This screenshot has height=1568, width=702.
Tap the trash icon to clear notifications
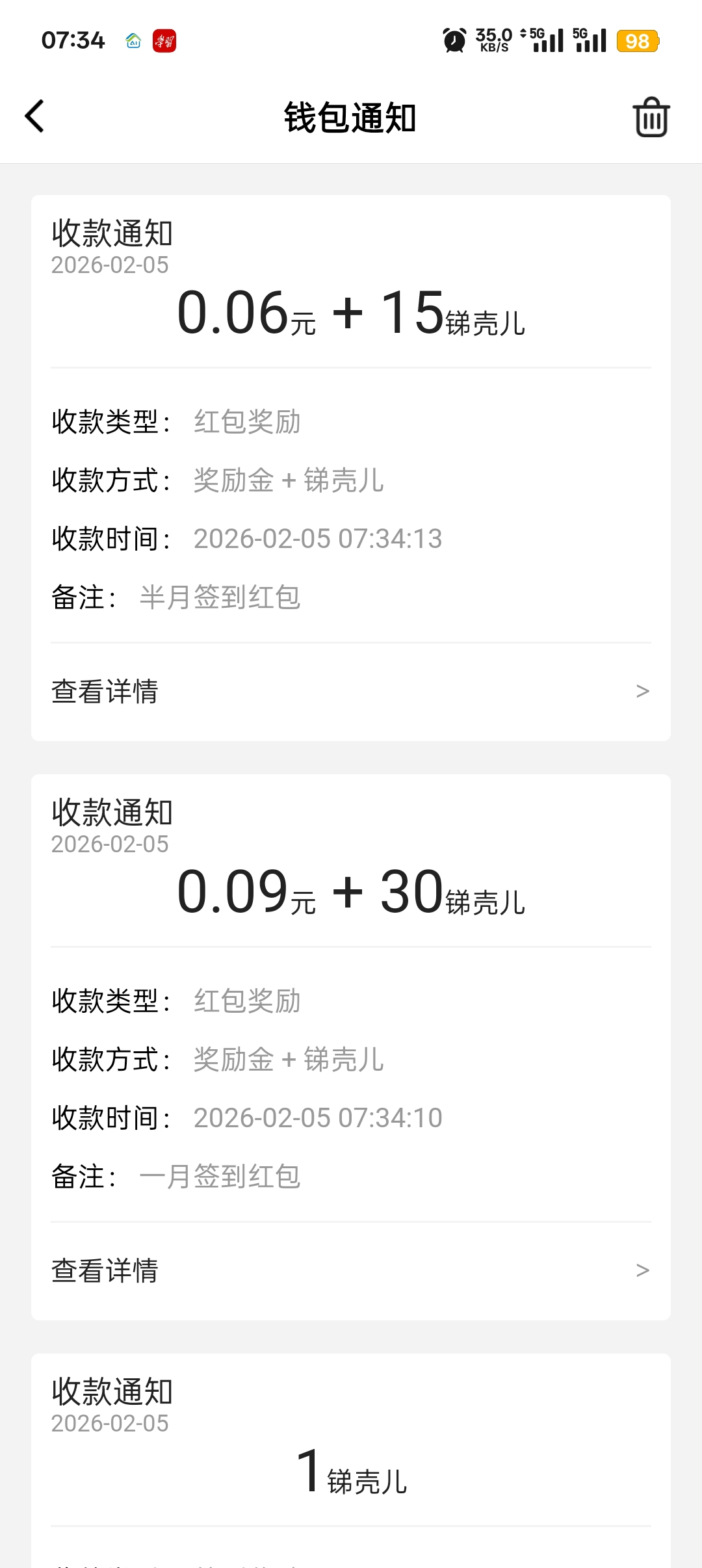[x=651, y=118]
